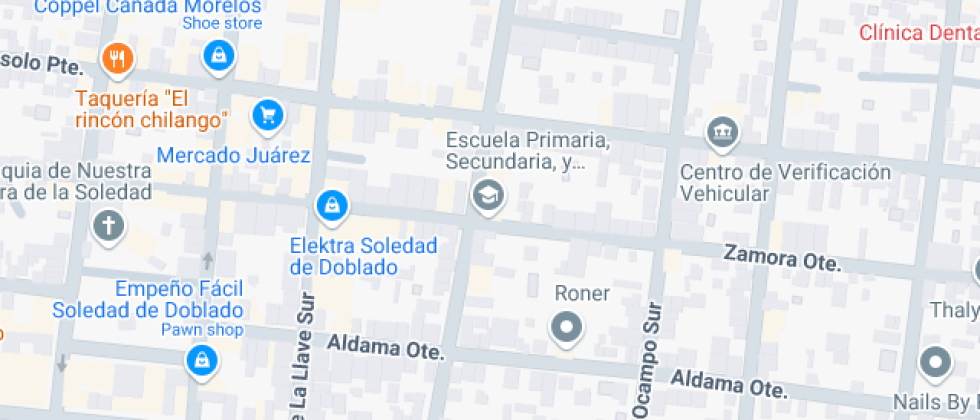Open the Elektra Soledad de Doblado marker
The height and width of the screenshot is (420, 980).
tap(330, 206)
